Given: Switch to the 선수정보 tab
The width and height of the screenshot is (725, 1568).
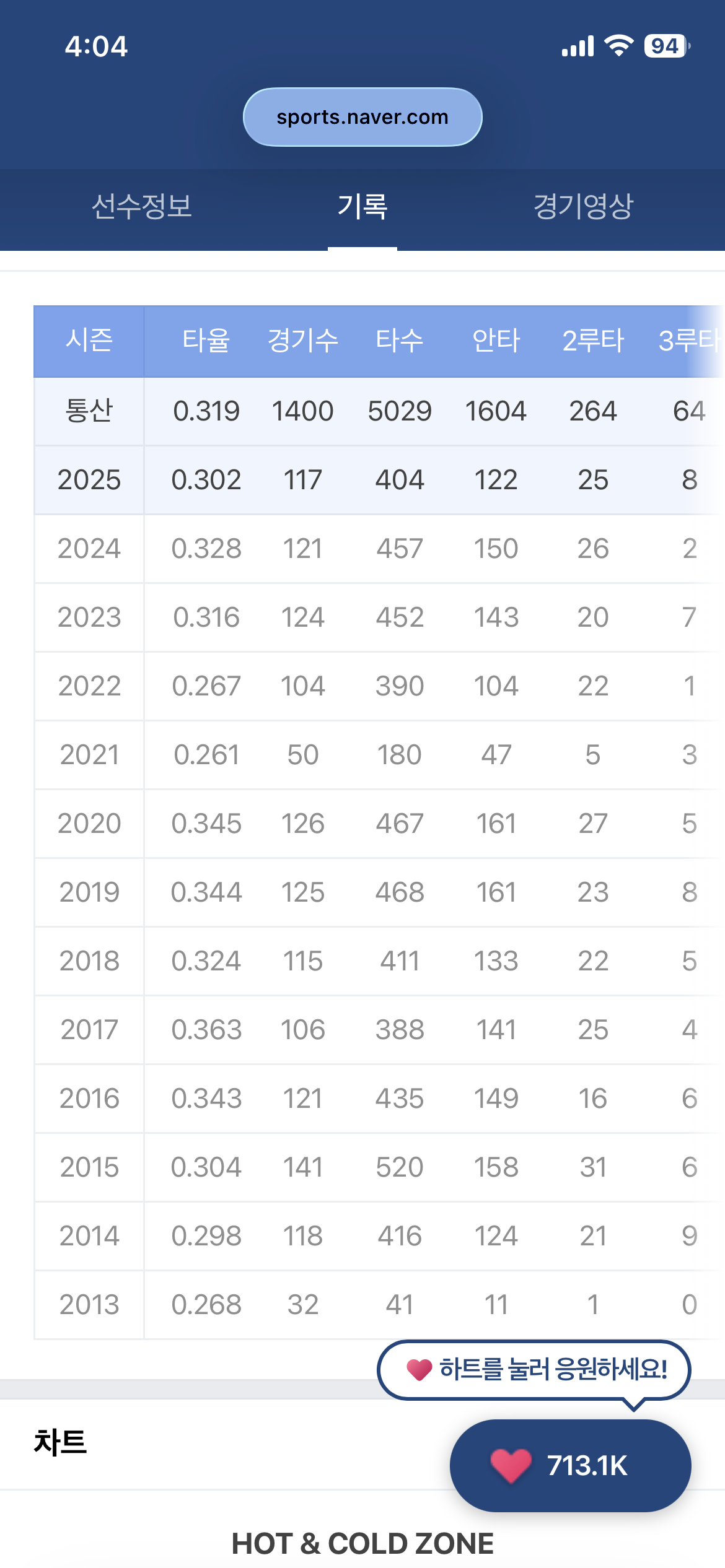Looking at the screenshot, I should (x=142, y=207).
